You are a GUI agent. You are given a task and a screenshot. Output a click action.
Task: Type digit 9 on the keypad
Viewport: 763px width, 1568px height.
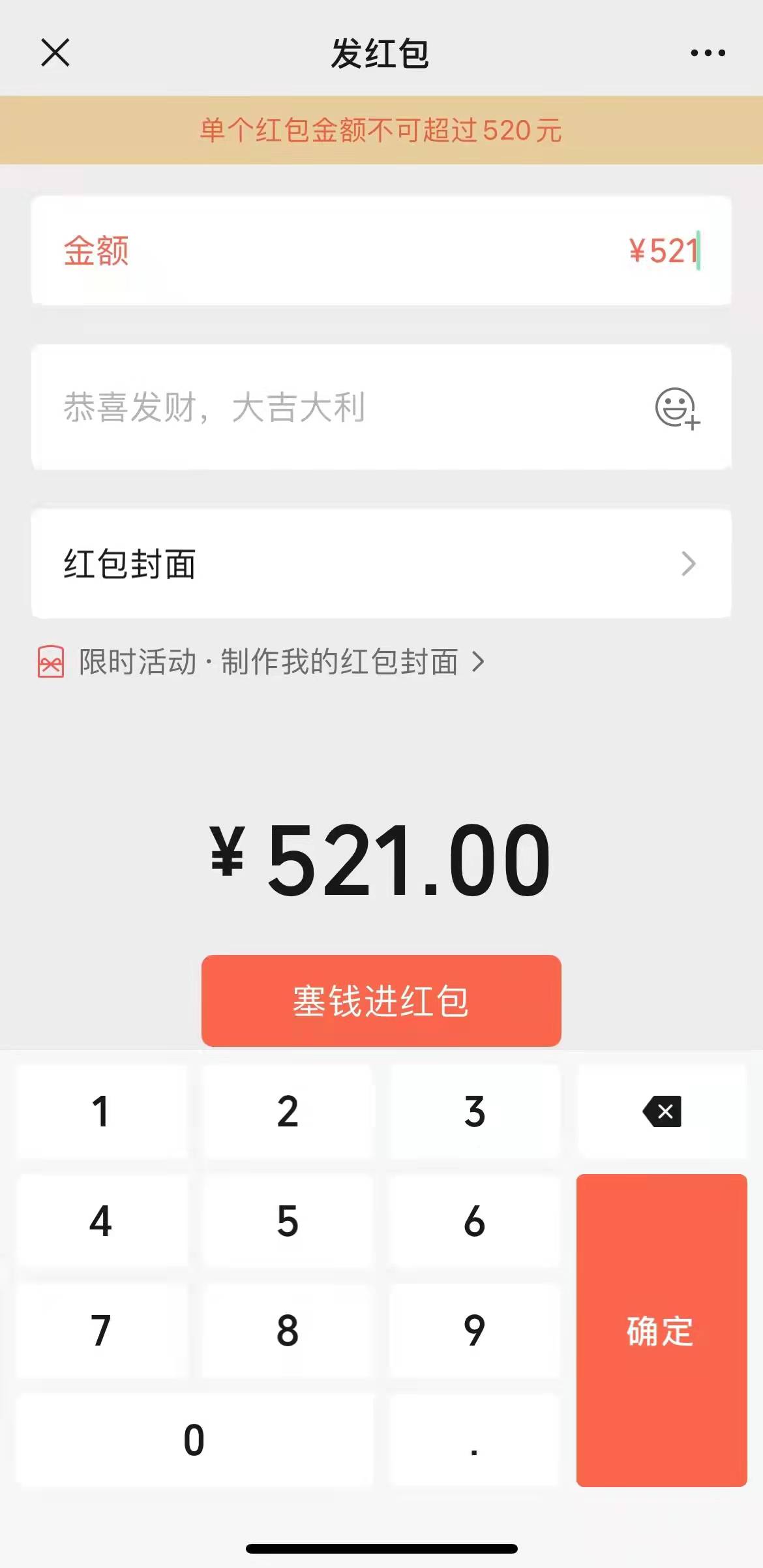pyautogui.click(x=475, y=1331)
